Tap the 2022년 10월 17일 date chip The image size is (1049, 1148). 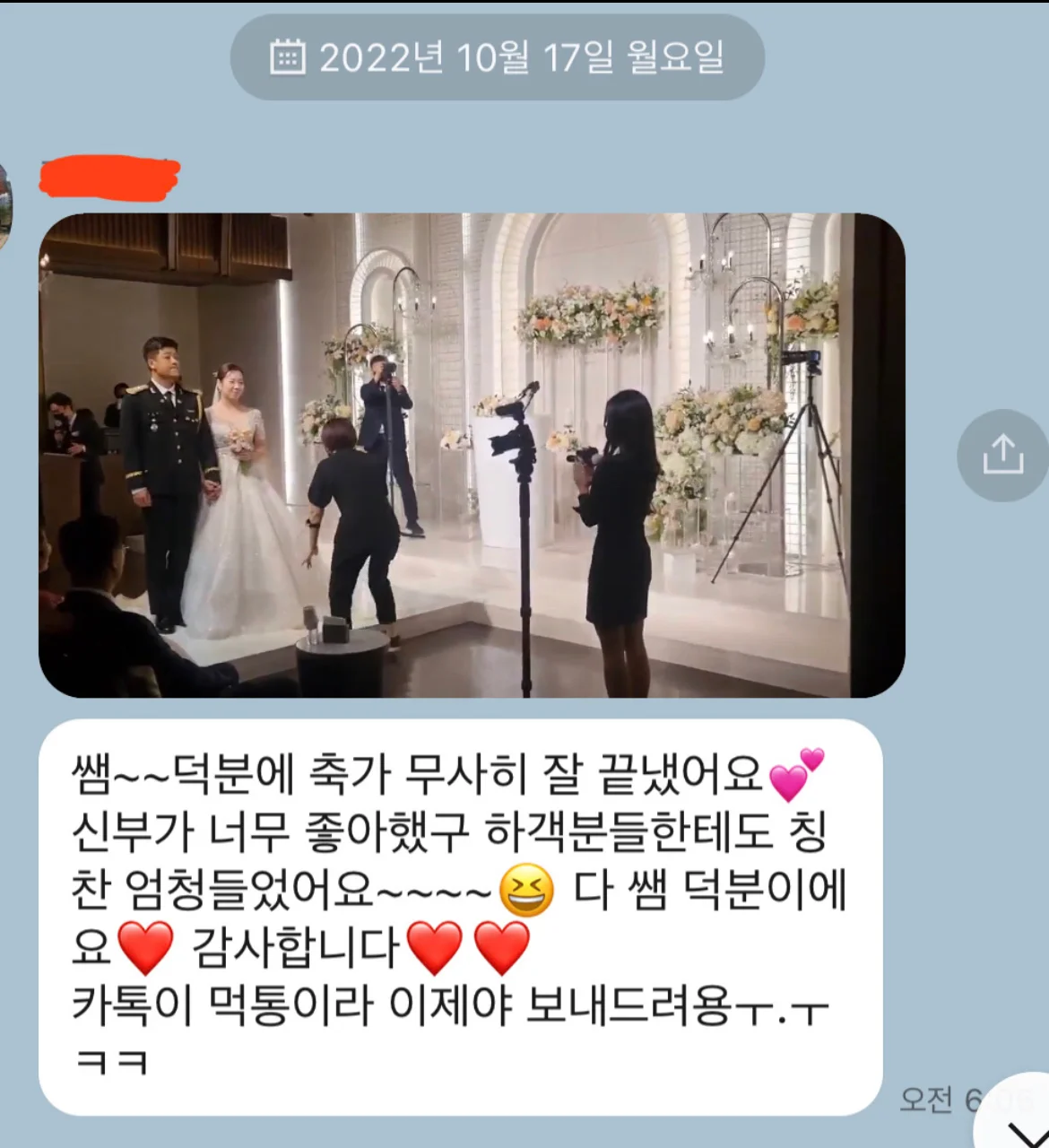point(498,57)
